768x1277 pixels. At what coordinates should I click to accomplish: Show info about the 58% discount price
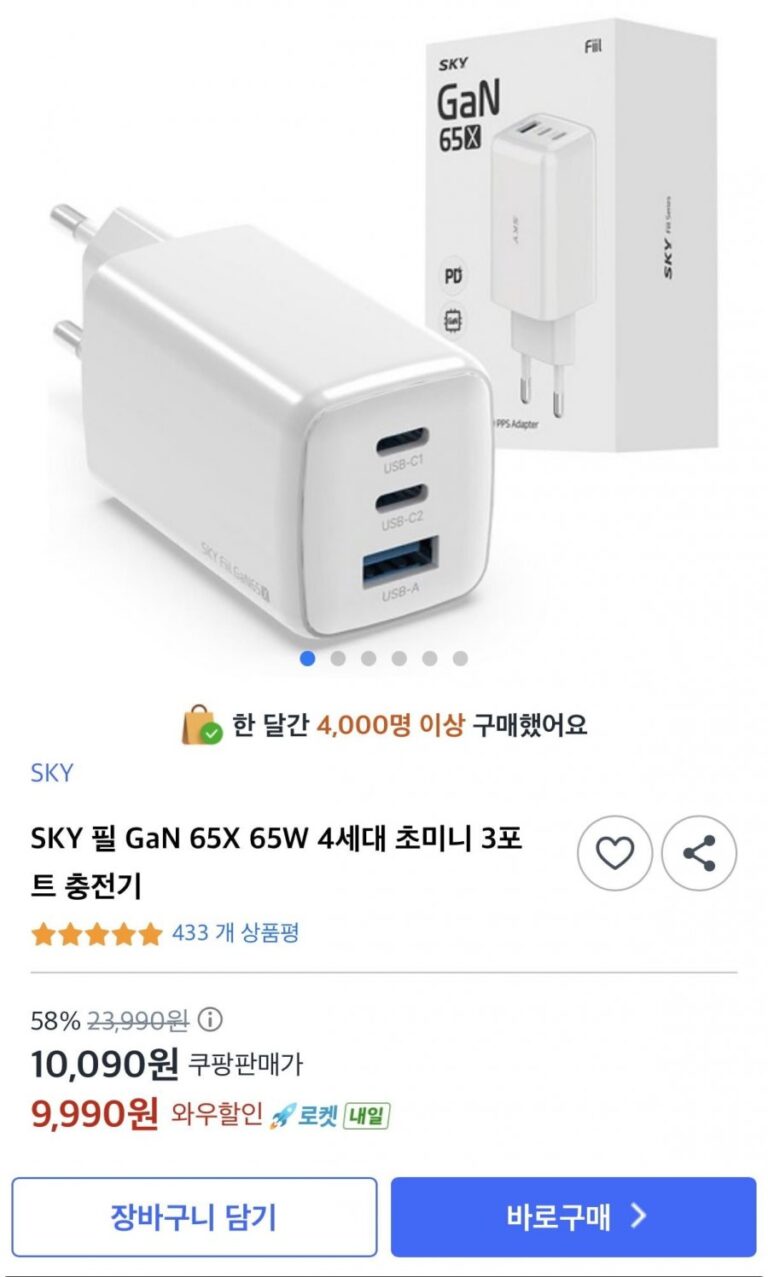point(210,1020)
